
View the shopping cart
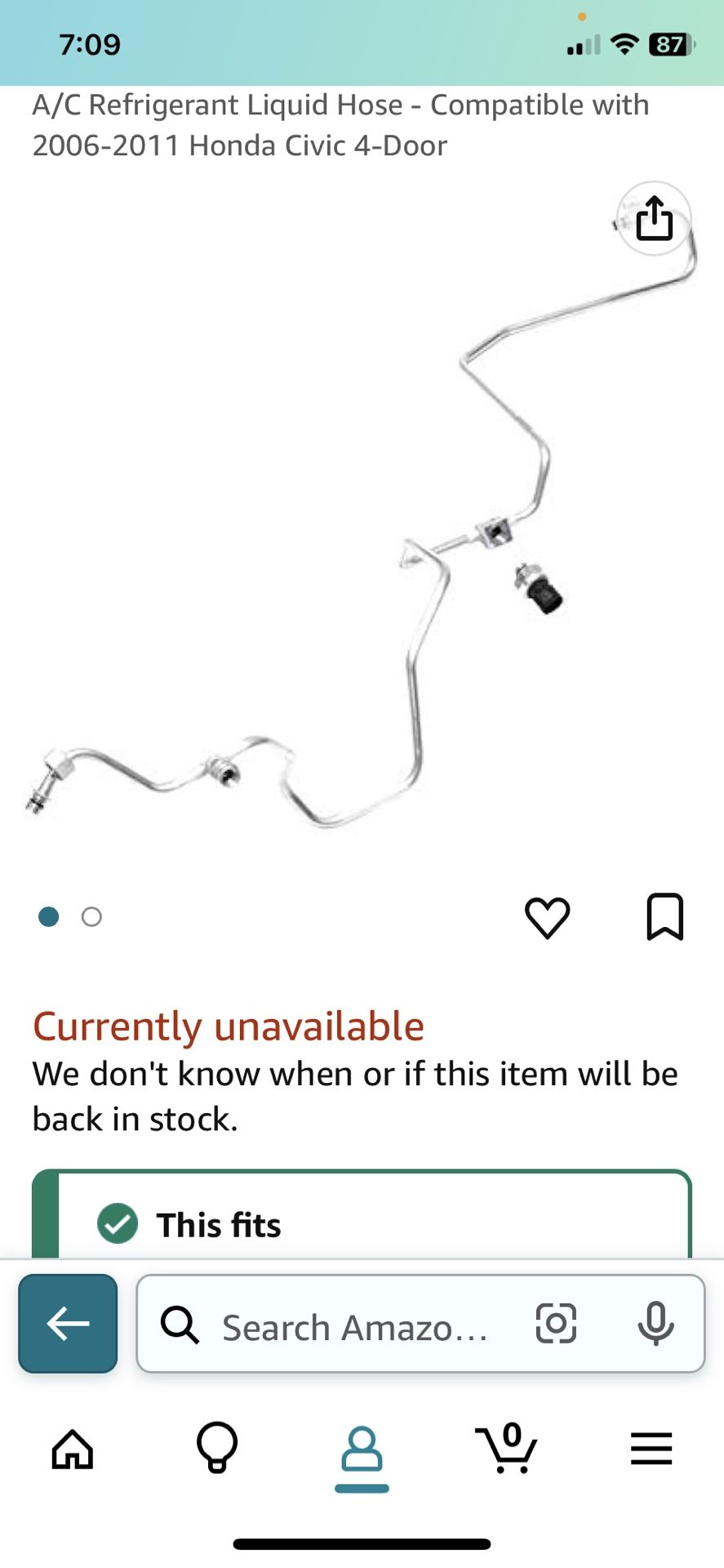506,1448
